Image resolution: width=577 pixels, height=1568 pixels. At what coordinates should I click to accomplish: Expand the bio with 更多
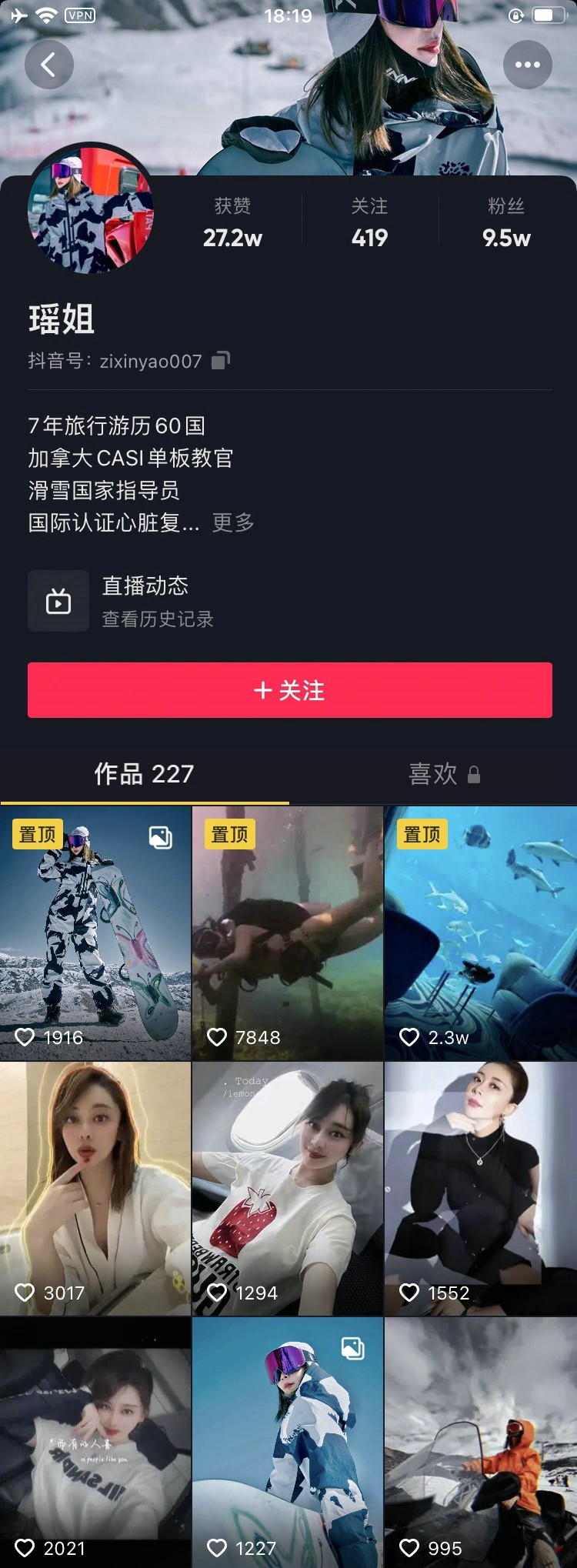pyautogui.click(x=233, y=523)
